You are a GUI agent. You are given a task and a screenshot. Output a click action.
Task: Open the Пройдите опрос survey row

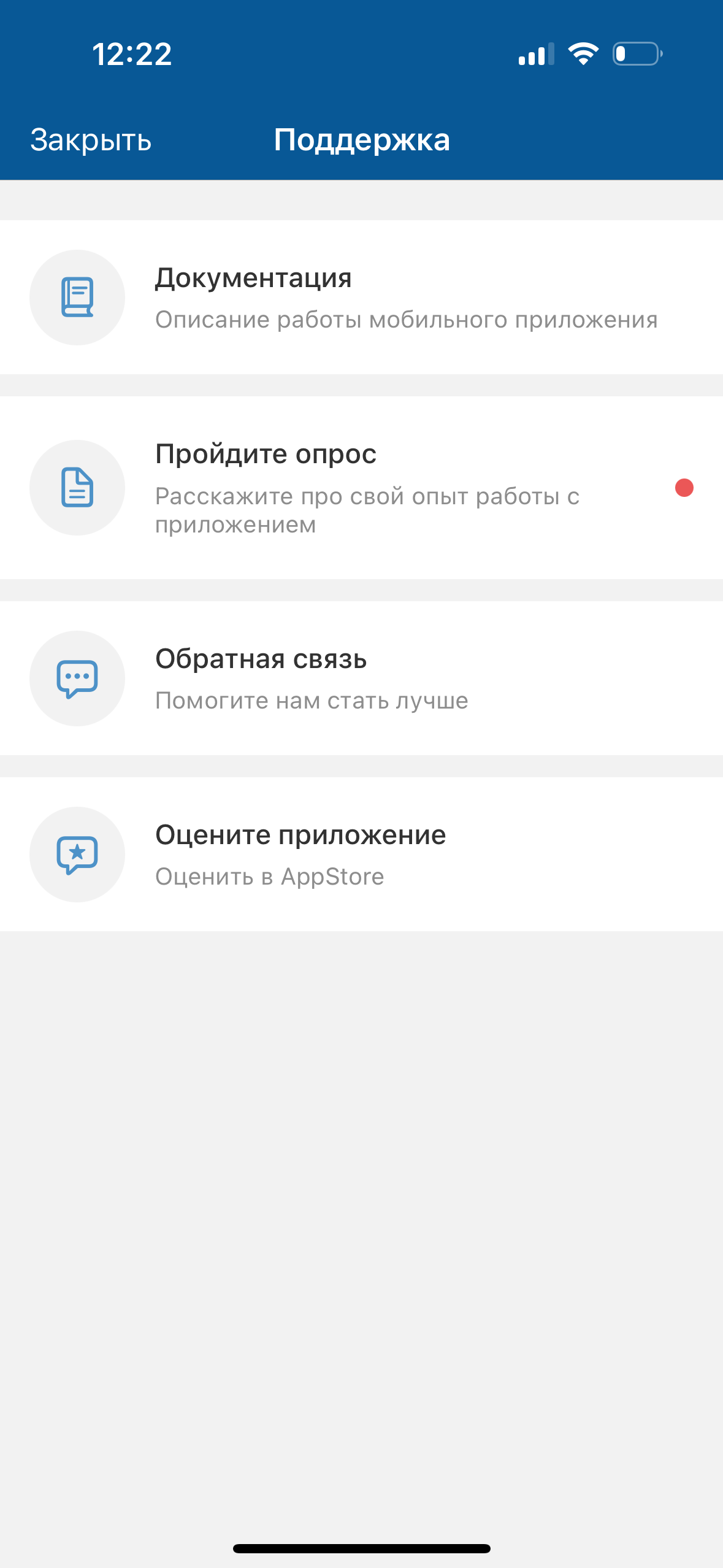click(361, 488)
